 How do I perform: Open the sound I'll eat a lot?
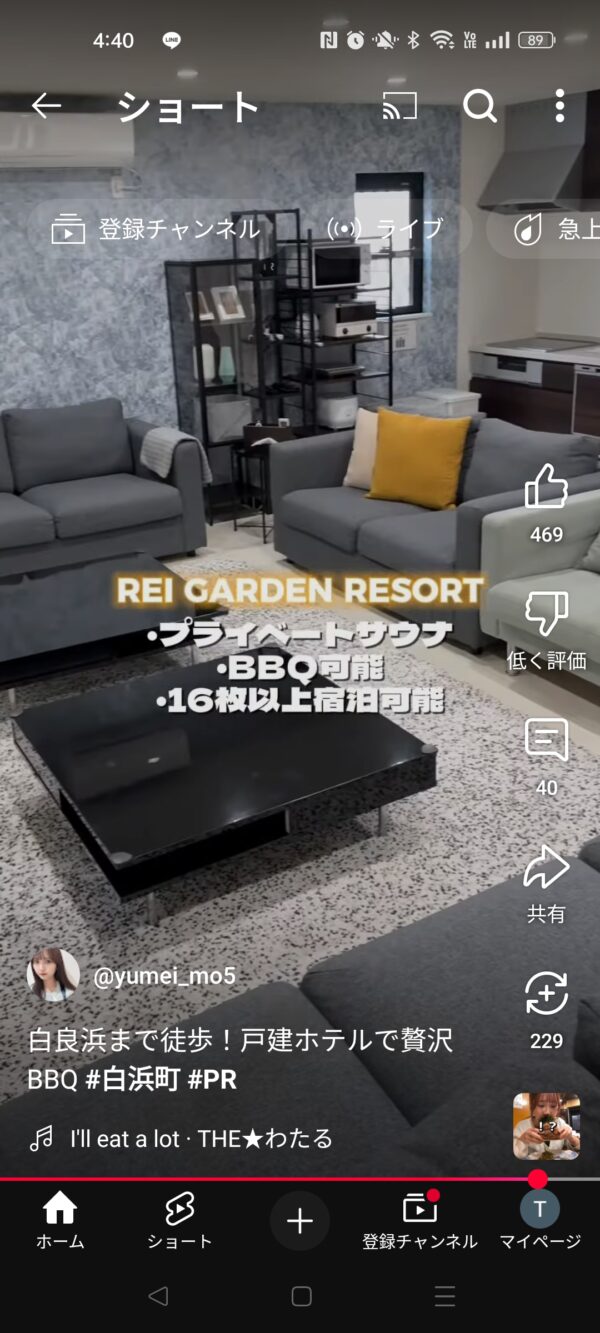200,1138
